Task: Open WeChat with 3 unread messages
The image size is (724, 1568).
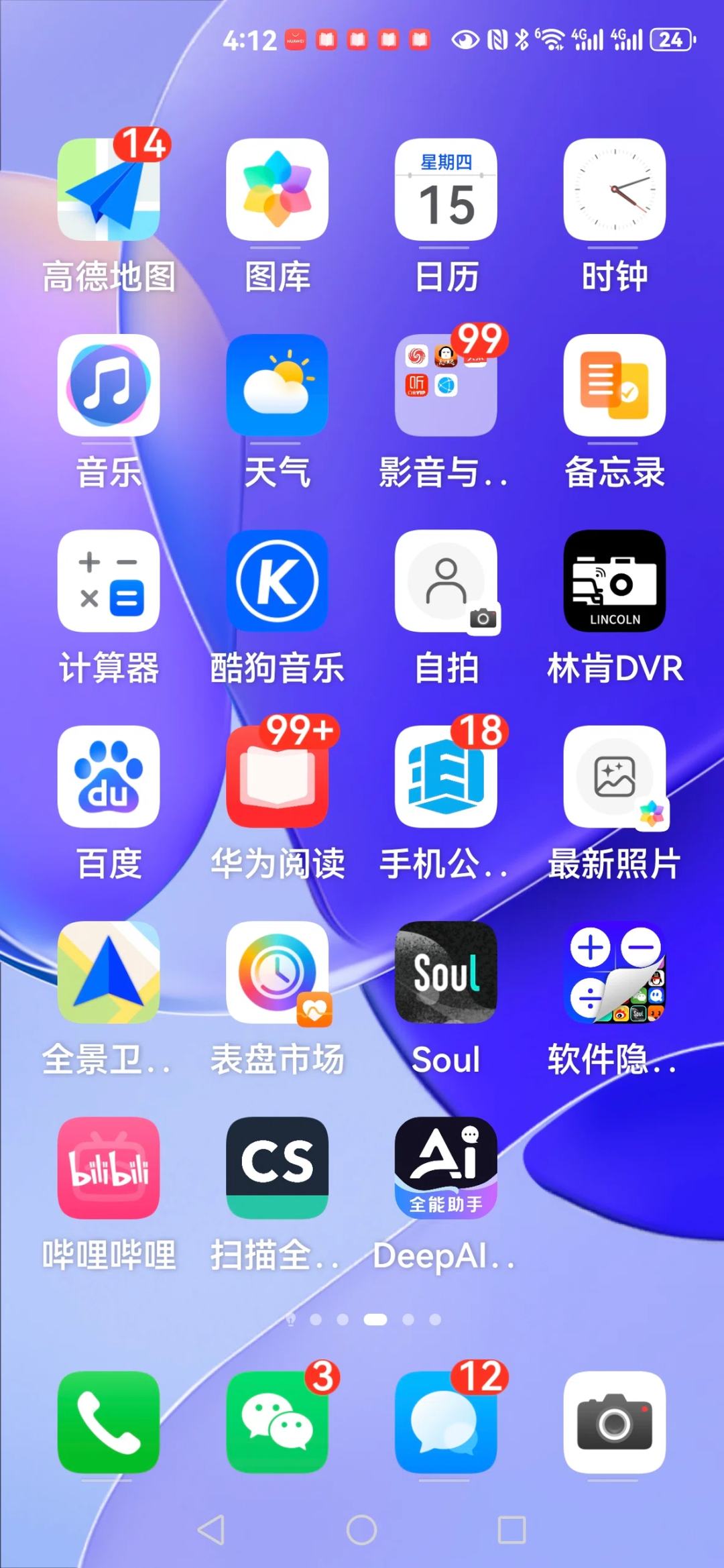Action: coord(277,1422)
